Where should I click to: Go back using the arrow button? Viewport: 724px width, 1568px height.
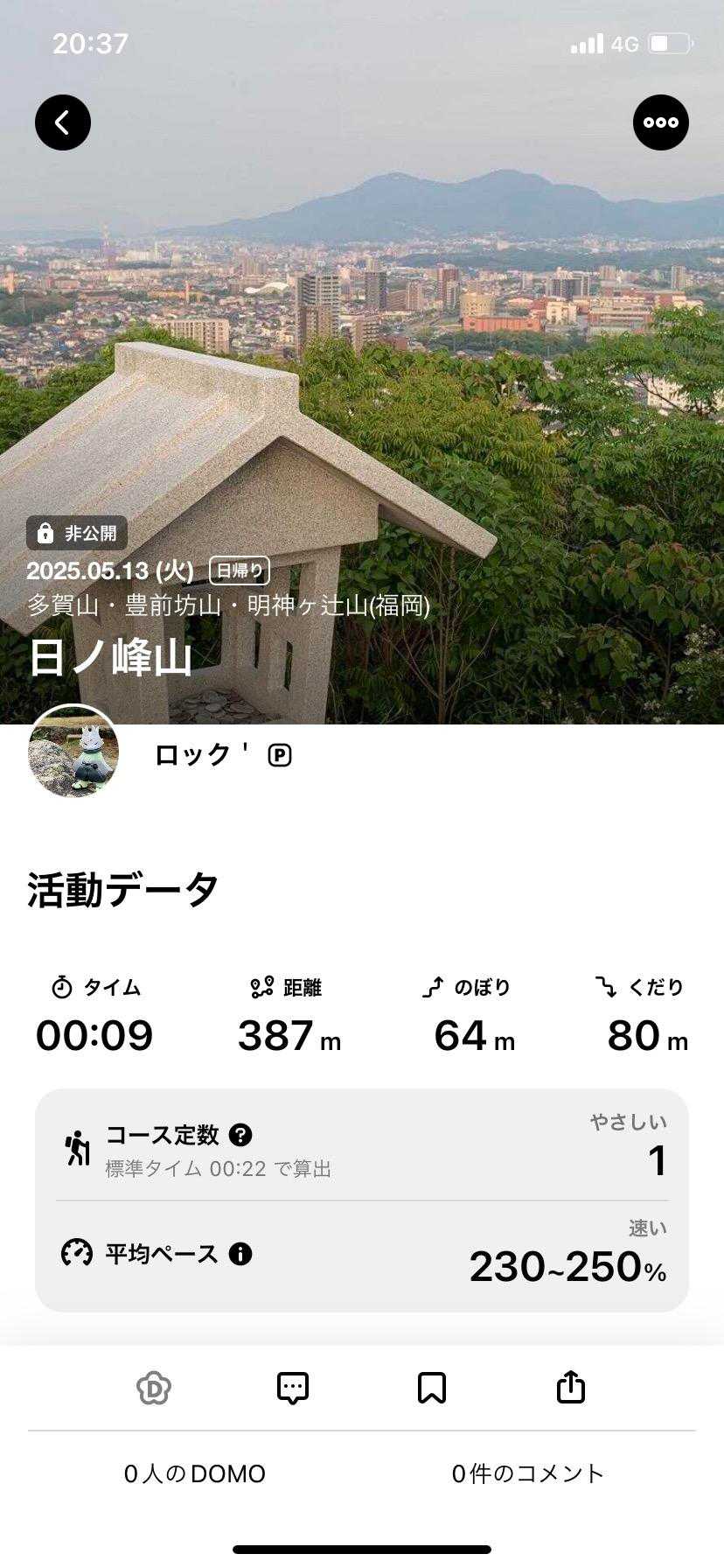(x=63, y=122)
